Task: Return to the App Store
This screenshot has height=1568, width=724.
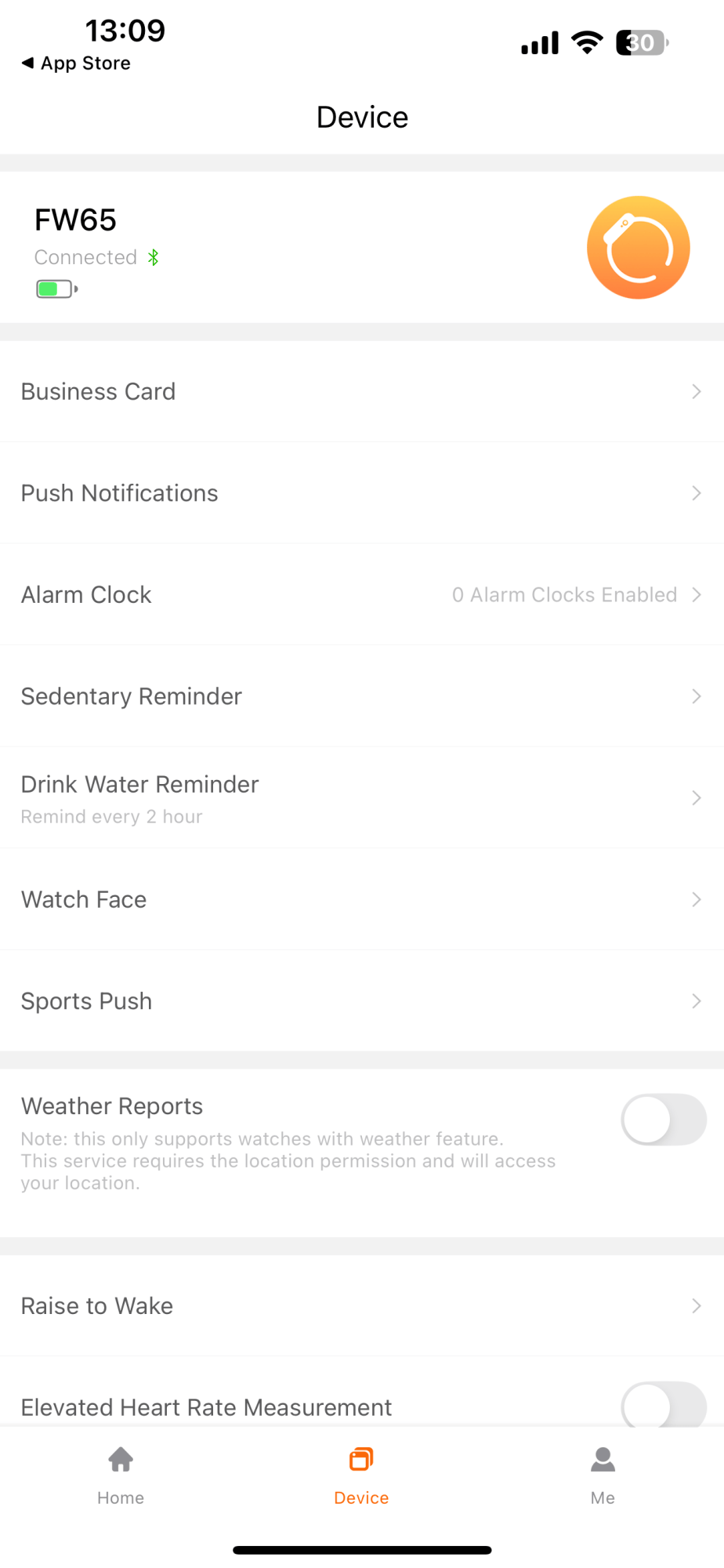Action: [77, 64]
